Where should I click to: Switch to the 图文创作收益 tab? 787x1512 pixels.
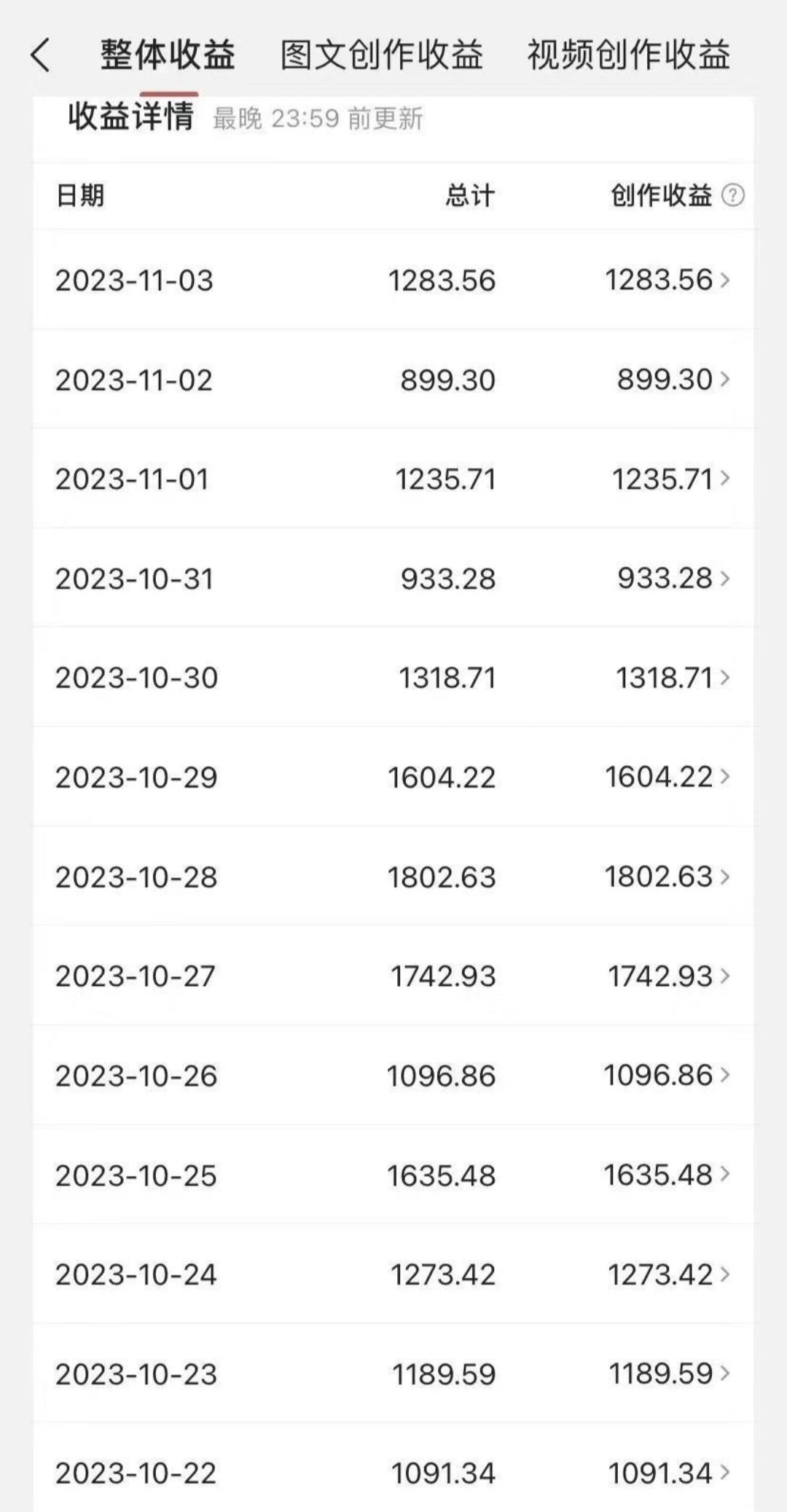click(382, 55)
